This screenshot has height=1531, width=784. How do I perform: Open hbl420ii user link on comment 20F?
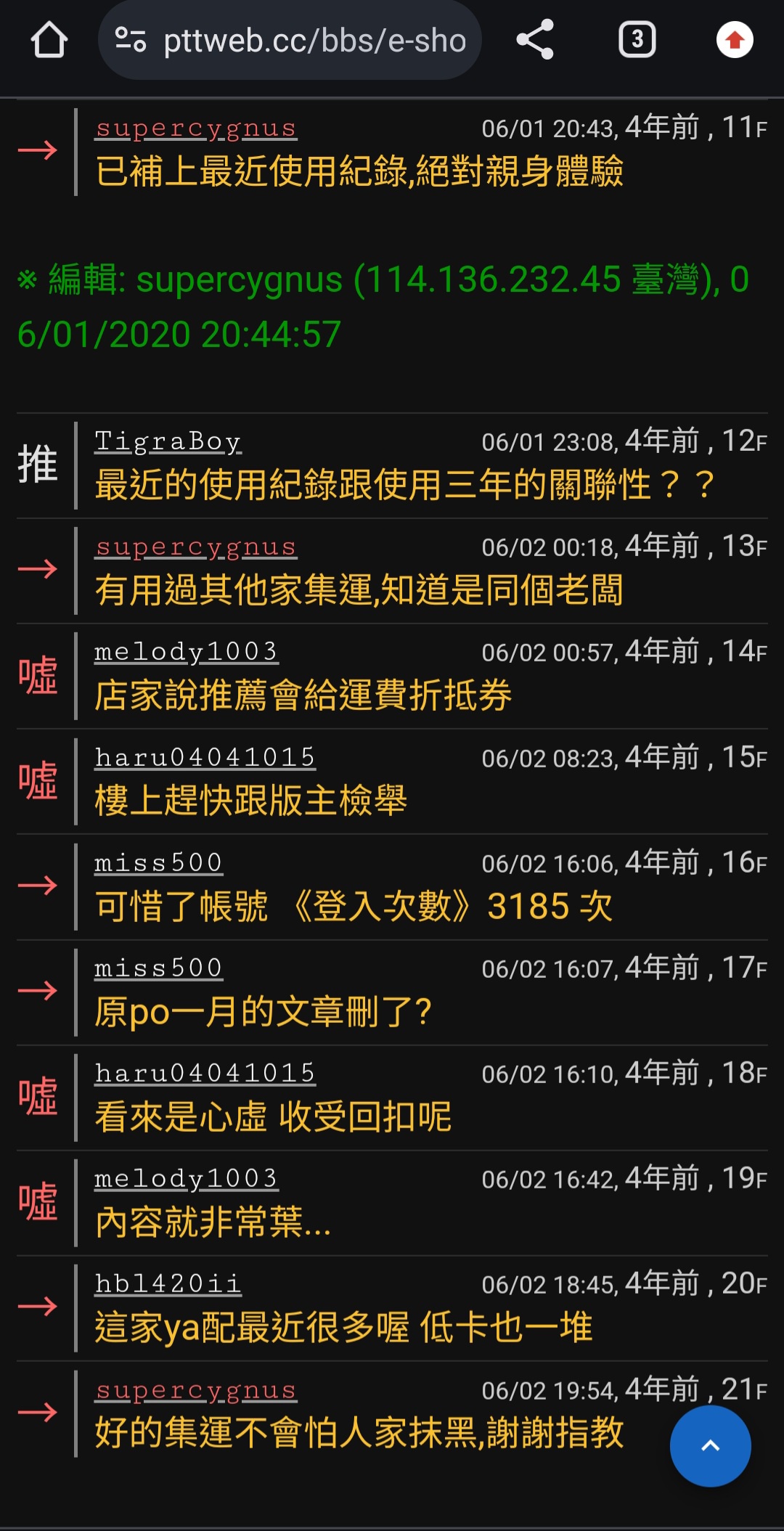coord(168,1284)
